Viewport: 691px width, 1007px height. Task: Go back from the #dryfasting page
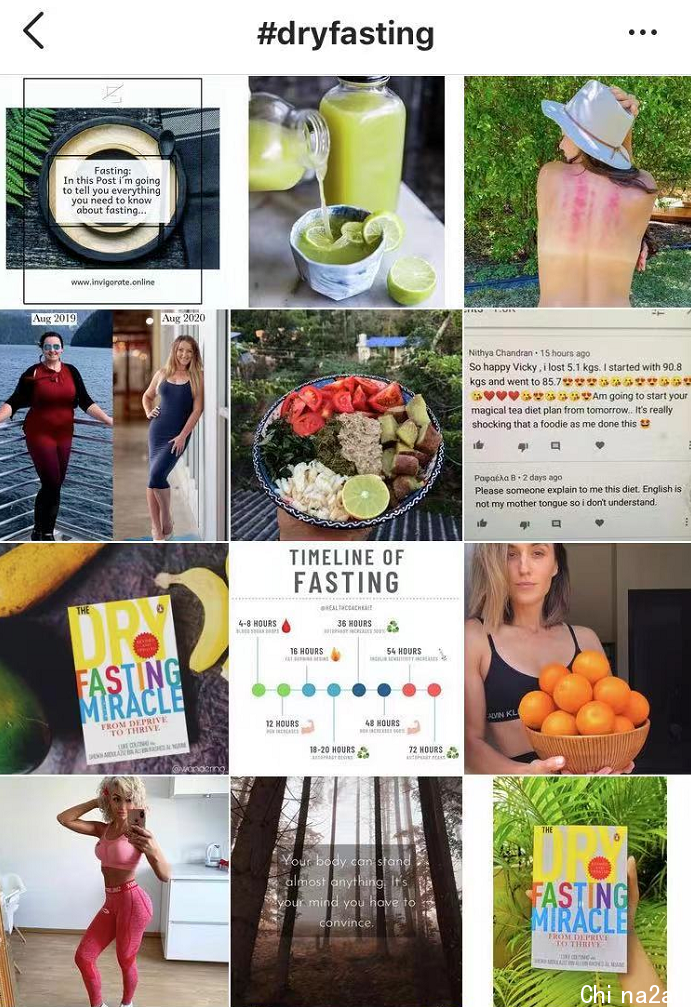(34, 33)
